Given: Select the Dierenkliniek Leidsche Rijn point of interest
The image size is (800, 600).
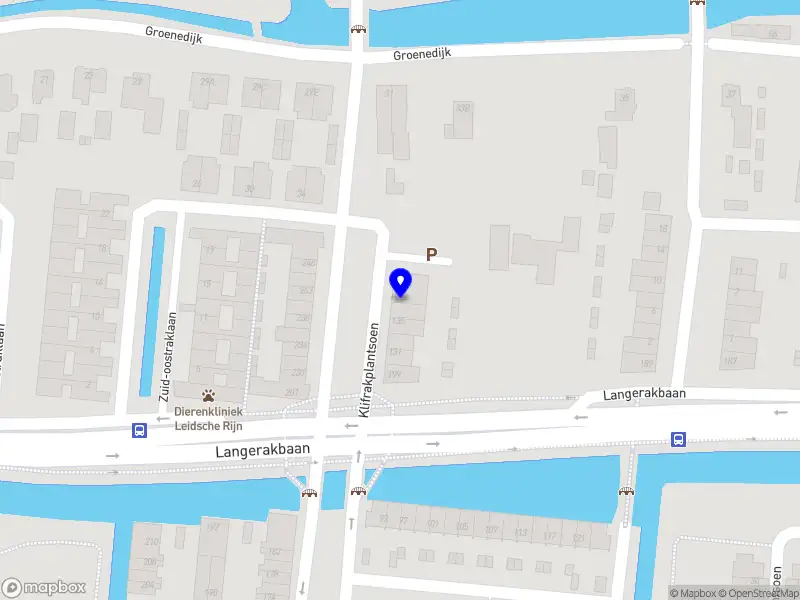Looking at the screenshot, I should pyautogui.click(x=209, y=396).
